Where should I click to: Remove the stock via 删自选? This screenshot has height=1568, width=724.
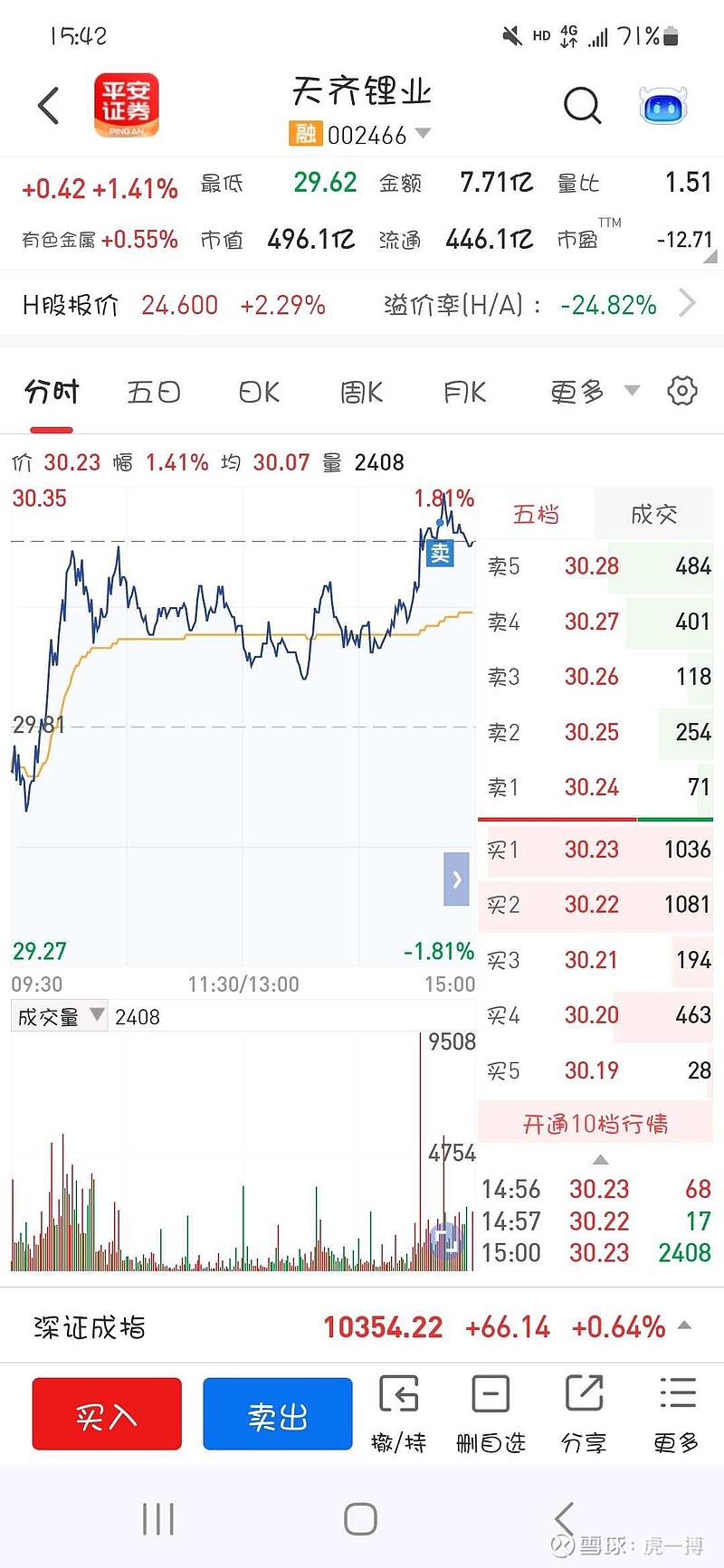[491, 1414]
